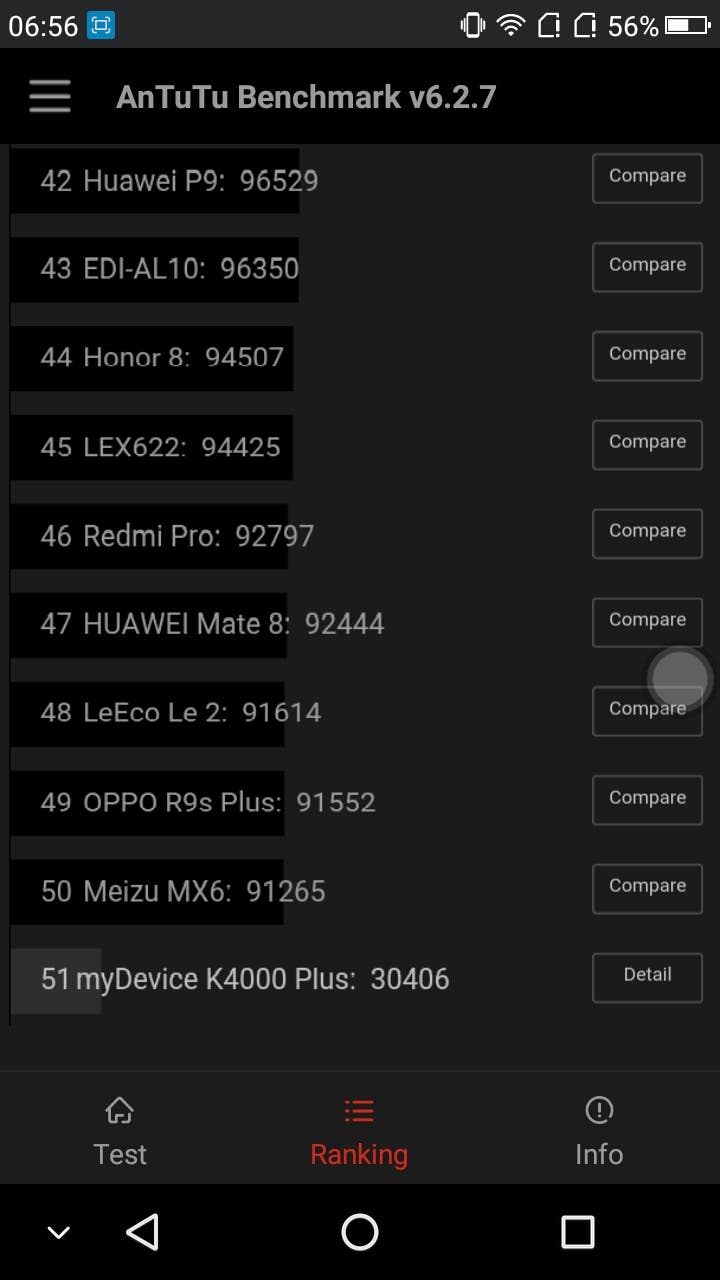The width and height of the screenshot is (720, 1280).
Task: Open the hamburger drawer menu
Action: [49, 97]
